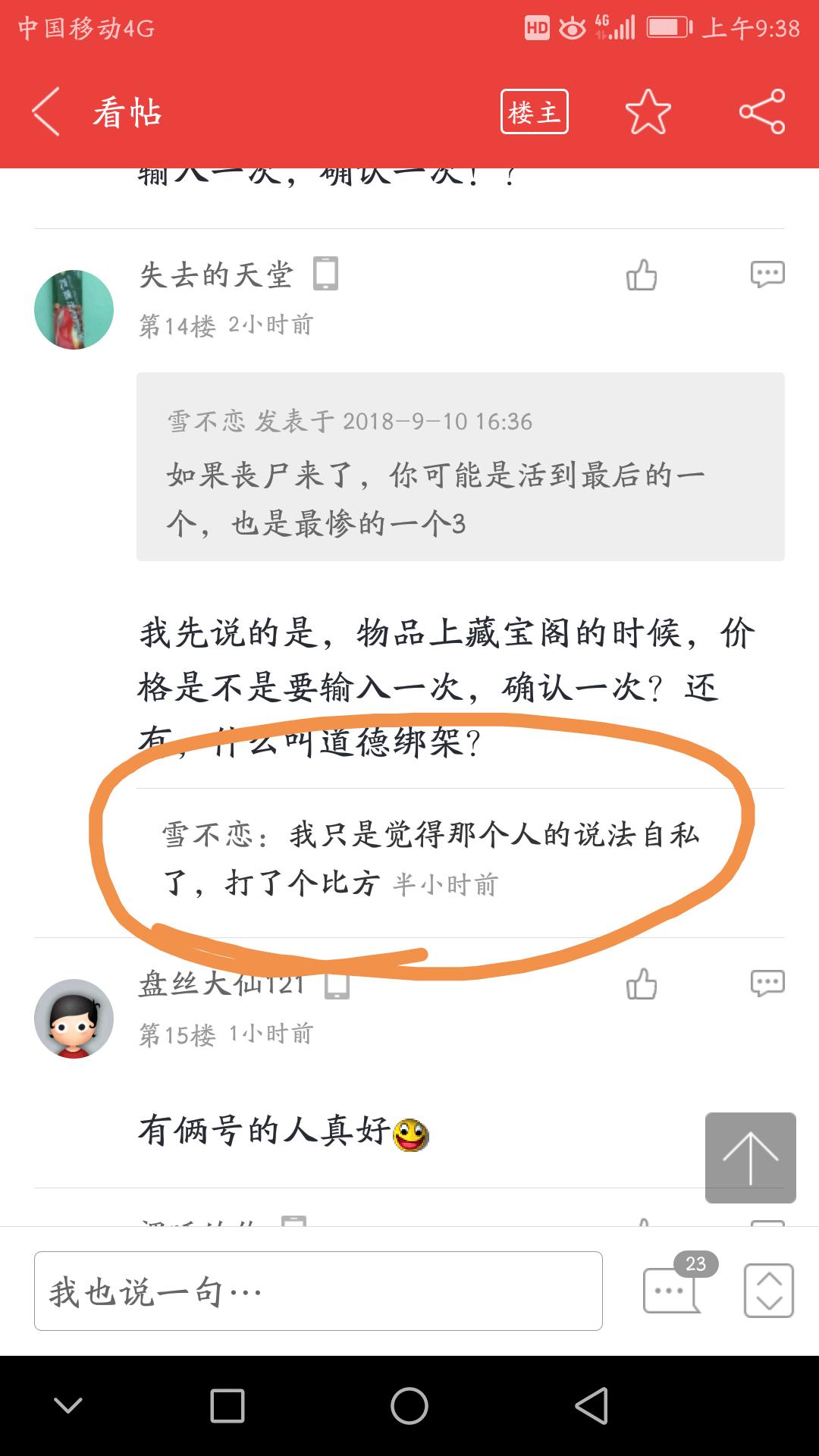This screenshot has height=1456, width=819.
Task: Comment on 盘丝大仙121's post
Action: 767,984
